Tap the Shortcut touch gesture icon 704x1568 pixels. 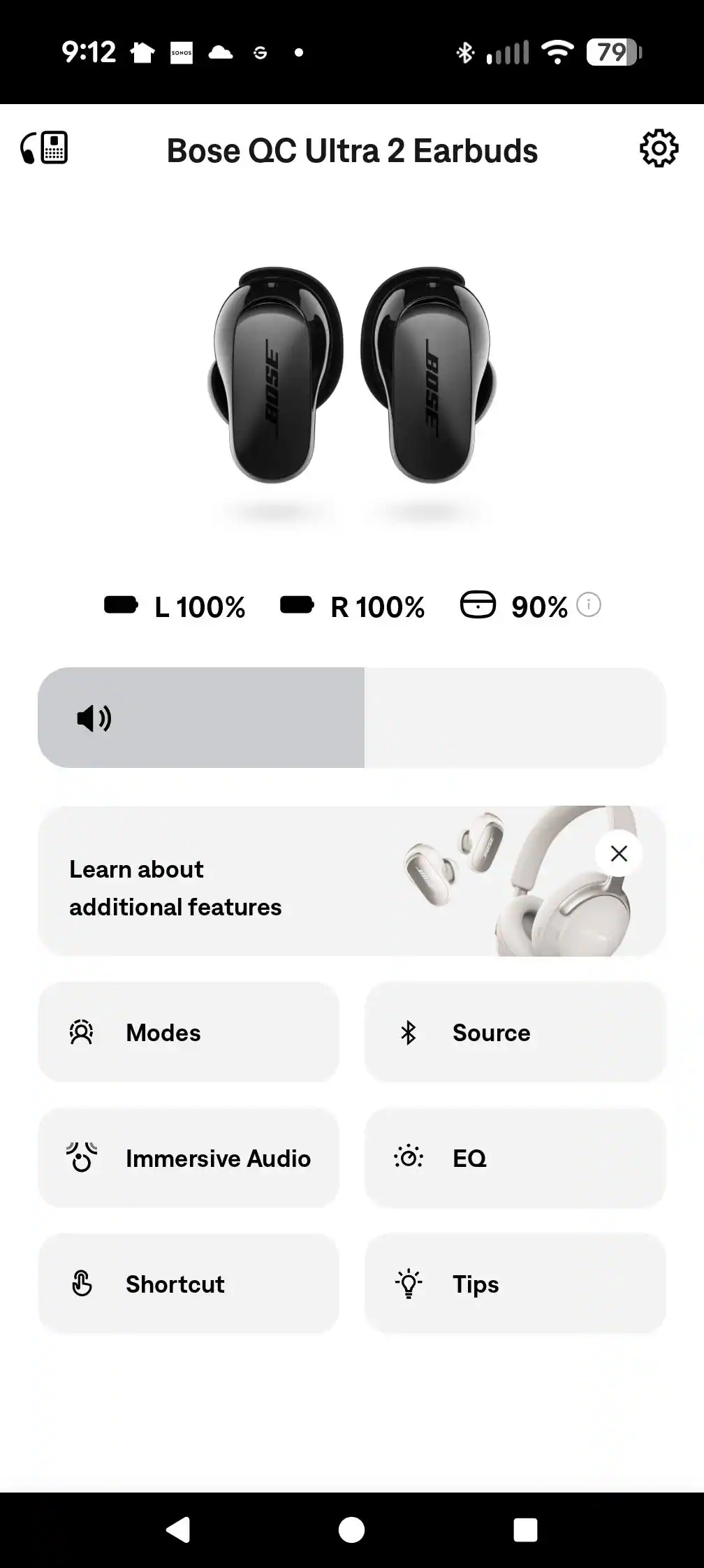pyautogui.click(x=83, y=1284)
